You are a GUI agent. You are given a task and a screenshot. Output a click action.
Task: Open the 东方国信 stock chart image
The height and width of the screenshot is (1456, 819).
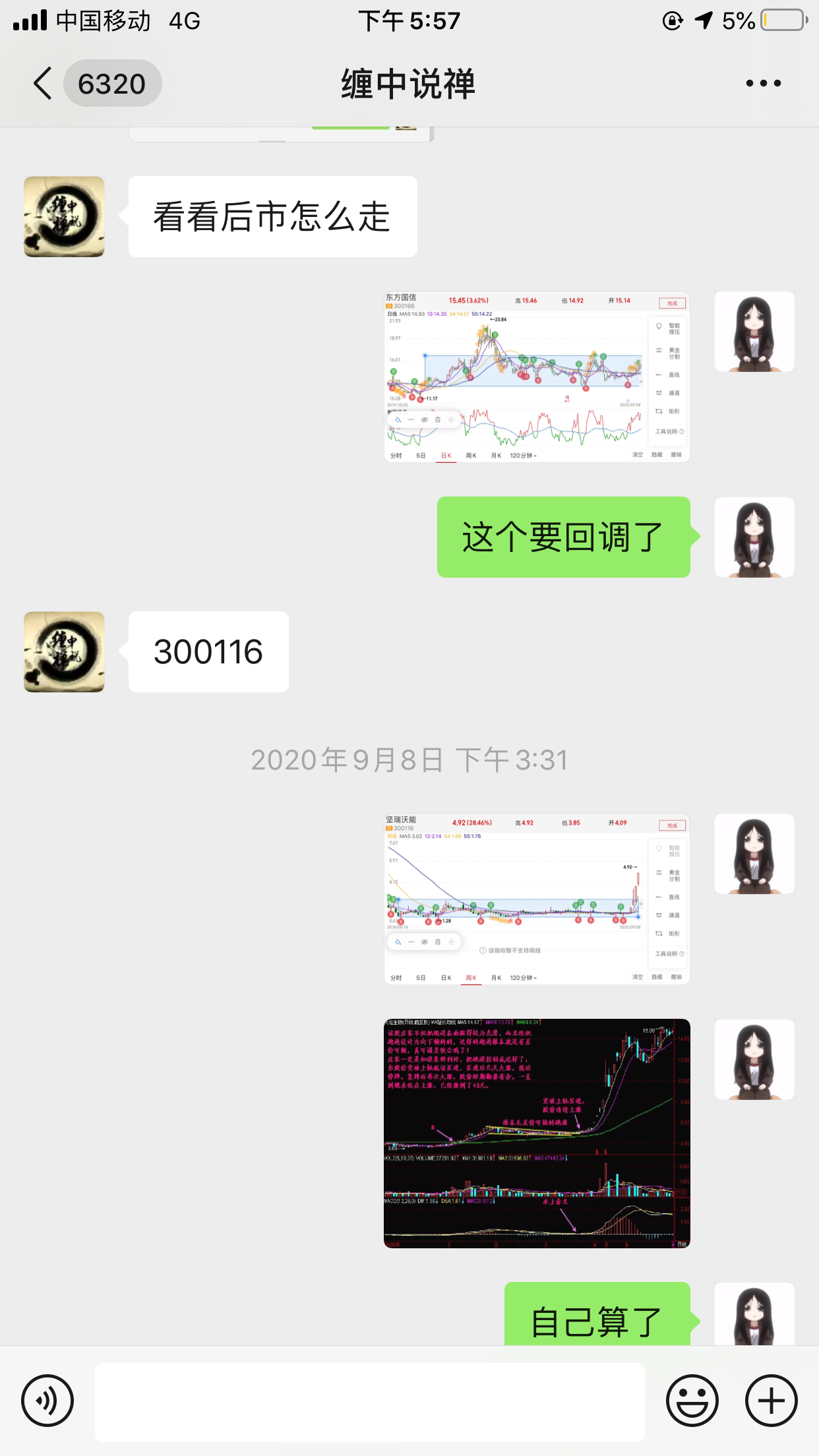537,377
